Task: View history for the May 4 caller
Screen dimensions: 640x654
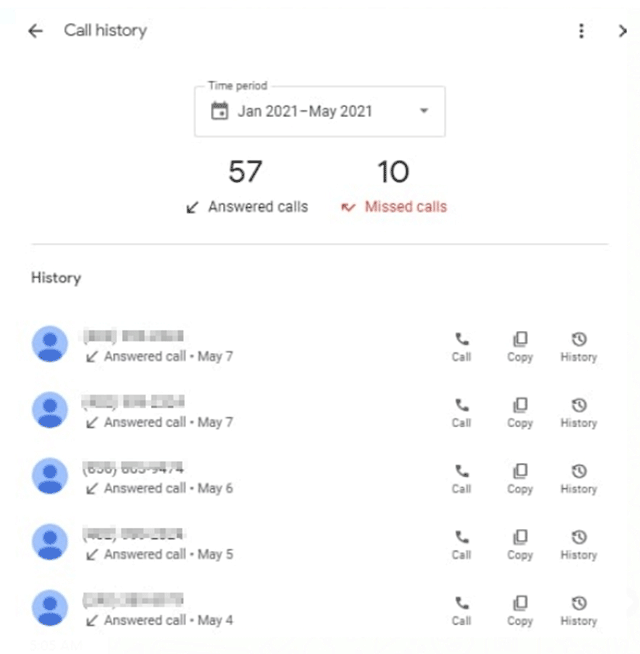Action: pos(578,610)
